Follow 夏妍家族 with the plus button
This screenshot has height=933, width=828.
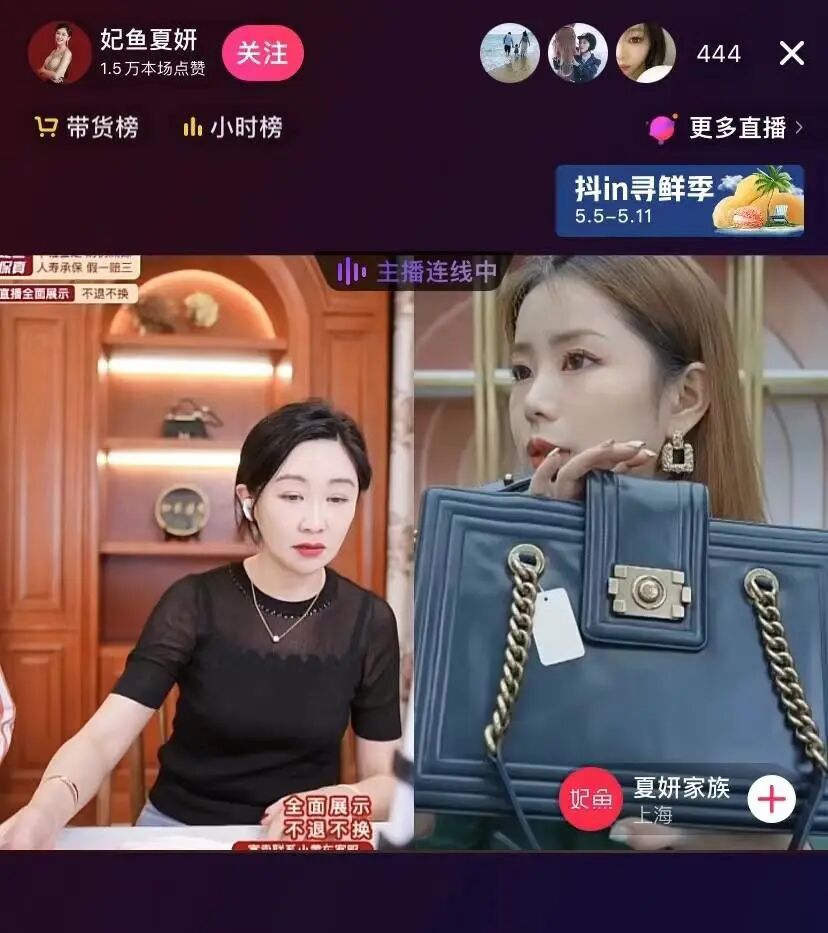pos(771,799)
